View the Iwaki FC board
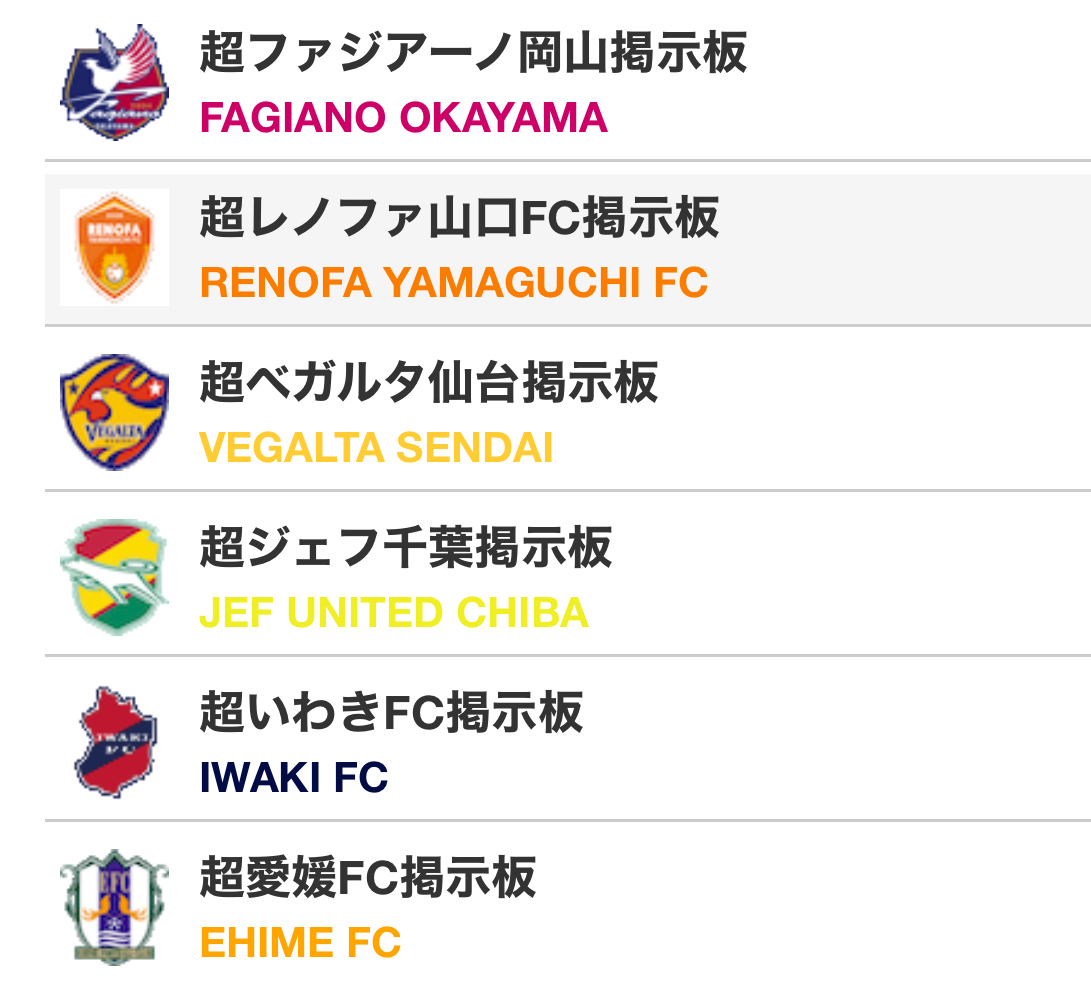This screenshot has height=983, width=1091. coord(391,713)
